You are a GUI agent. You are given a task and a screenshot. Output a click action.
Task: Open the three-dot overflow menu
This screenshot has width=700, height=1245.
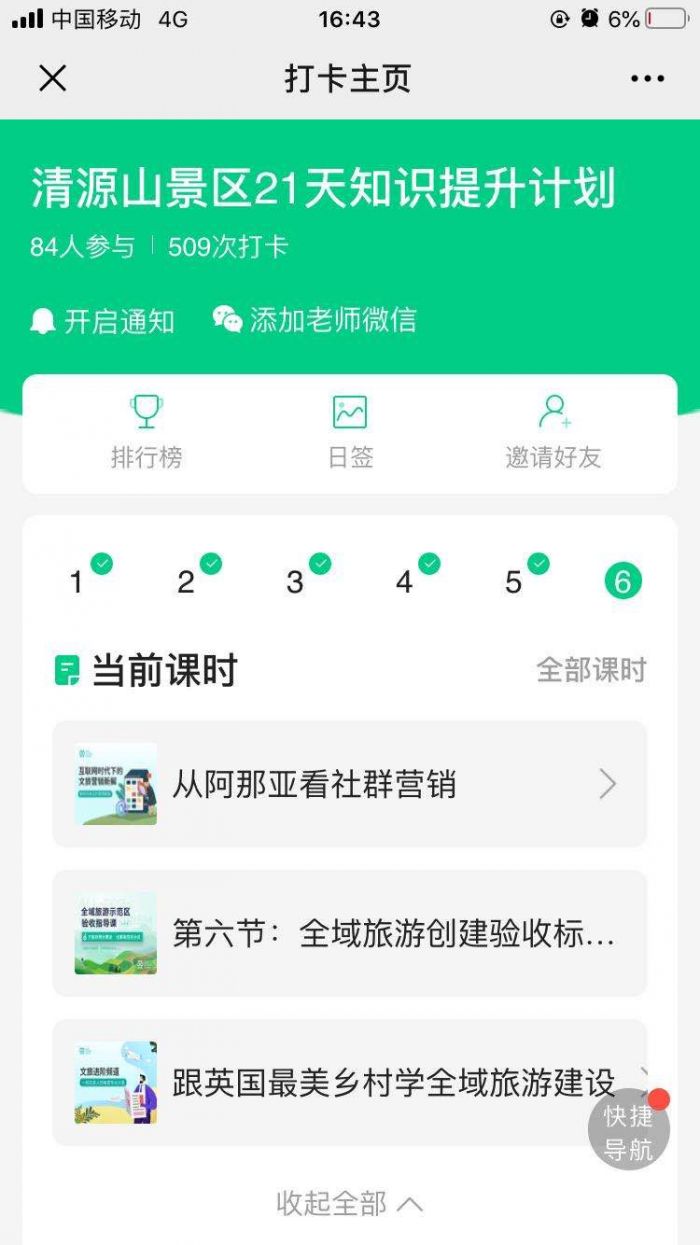pyautogui.click(x=647, y=79)
